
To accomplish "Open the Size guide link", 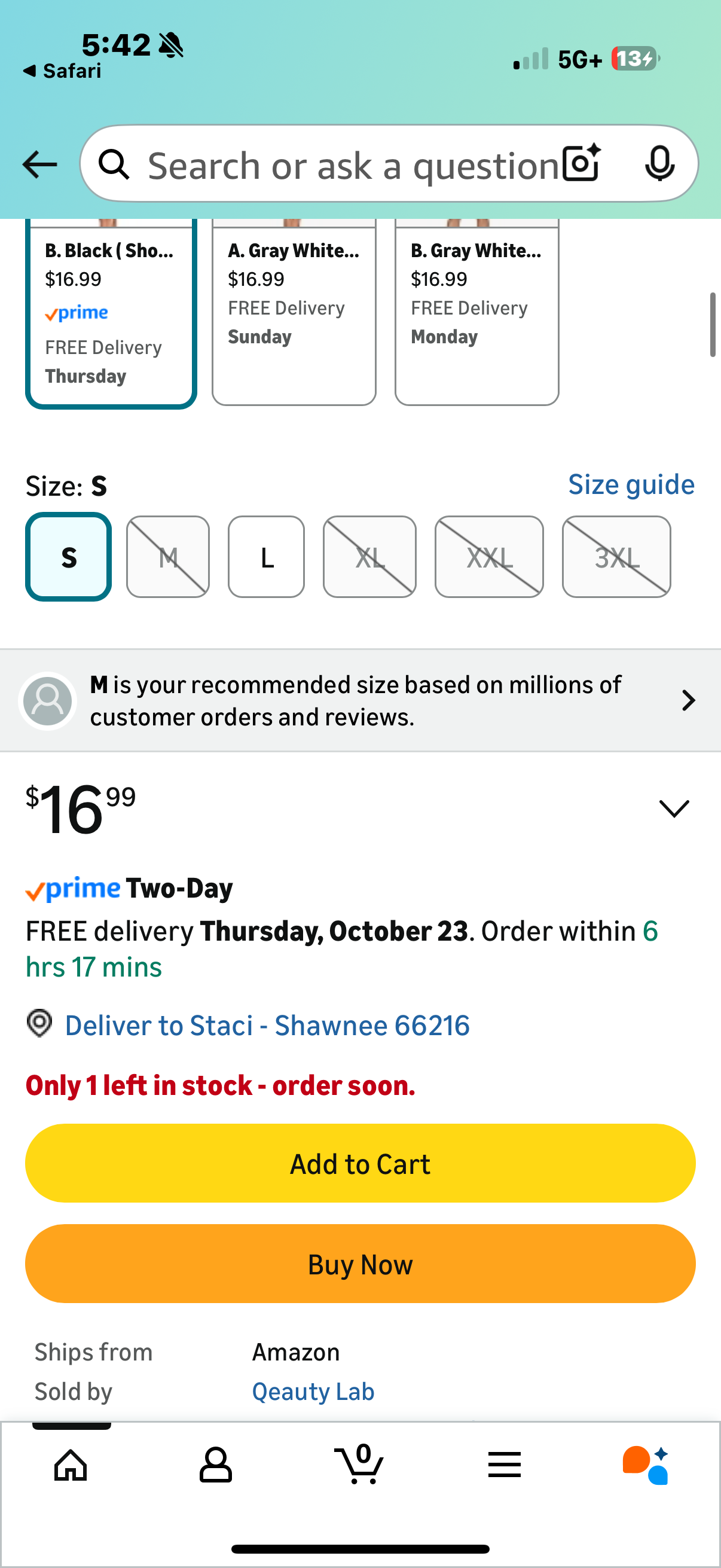I will 631,484.
